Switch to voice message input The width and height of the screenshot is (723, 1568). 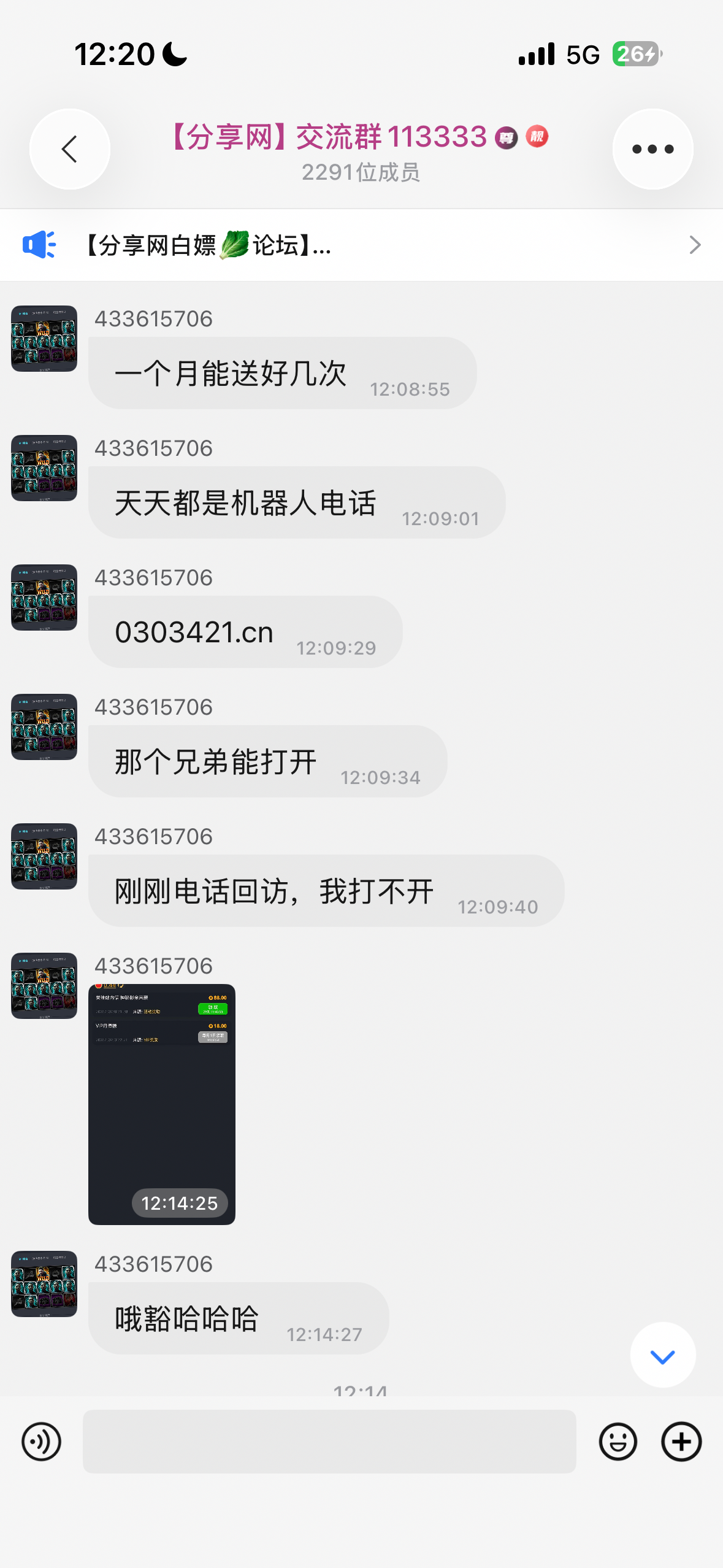click(x=41, y=1441)
